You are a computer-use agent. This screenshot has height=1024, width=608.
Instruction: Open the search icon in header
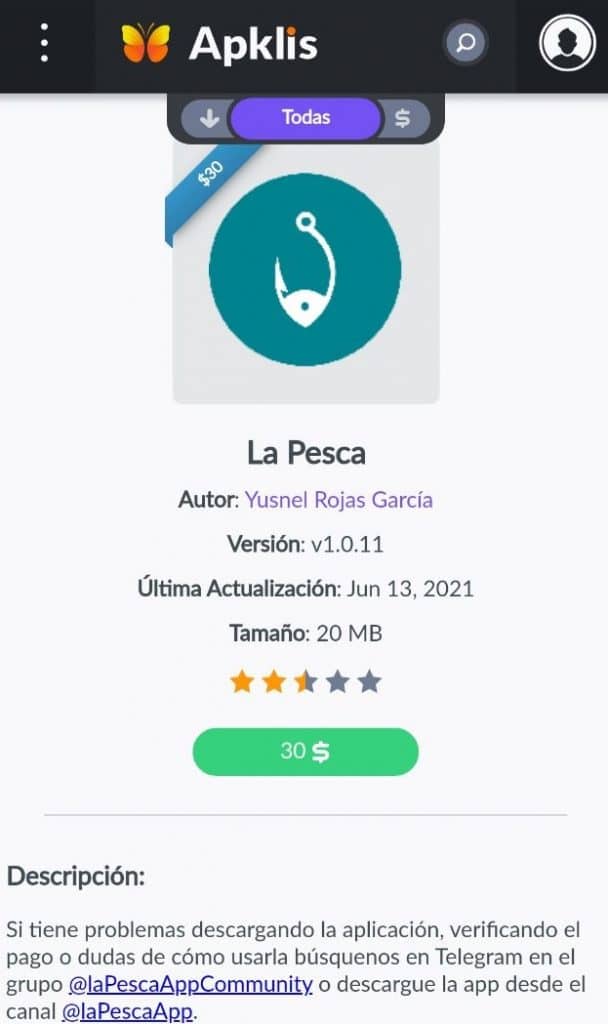466,43
